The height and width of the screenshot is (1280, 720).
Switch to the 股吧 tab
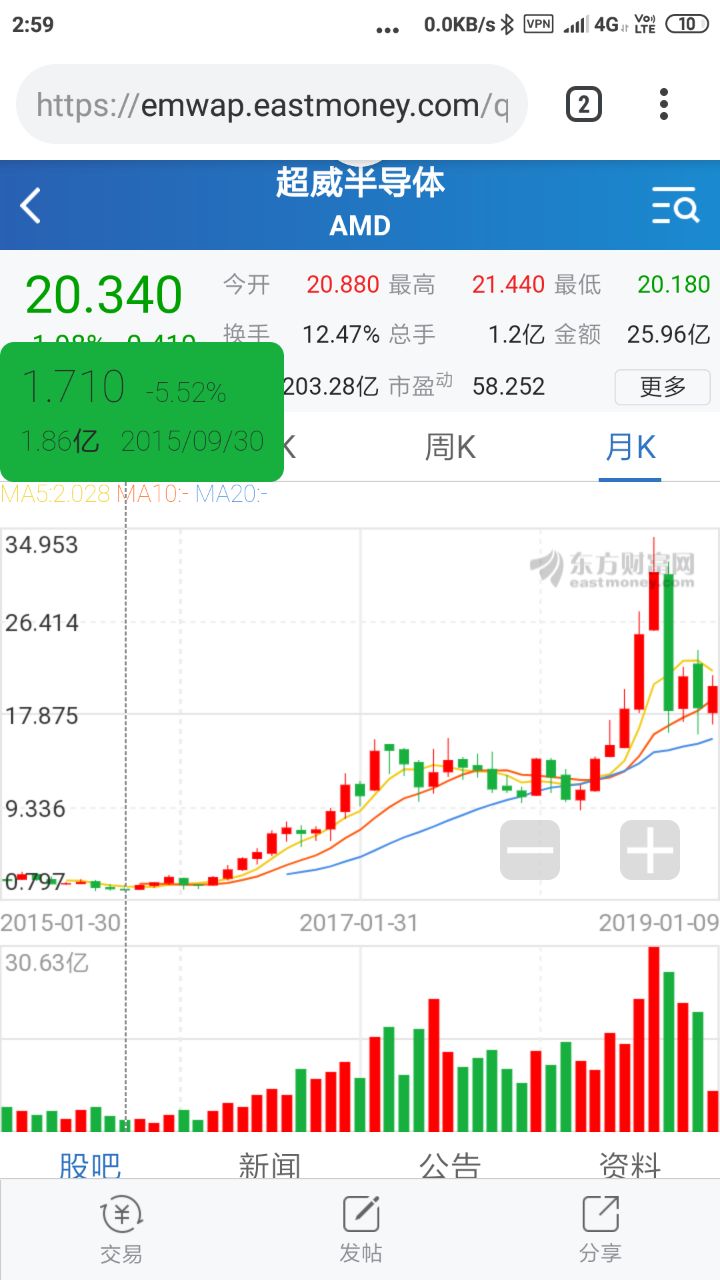(x=90, y=1165)
